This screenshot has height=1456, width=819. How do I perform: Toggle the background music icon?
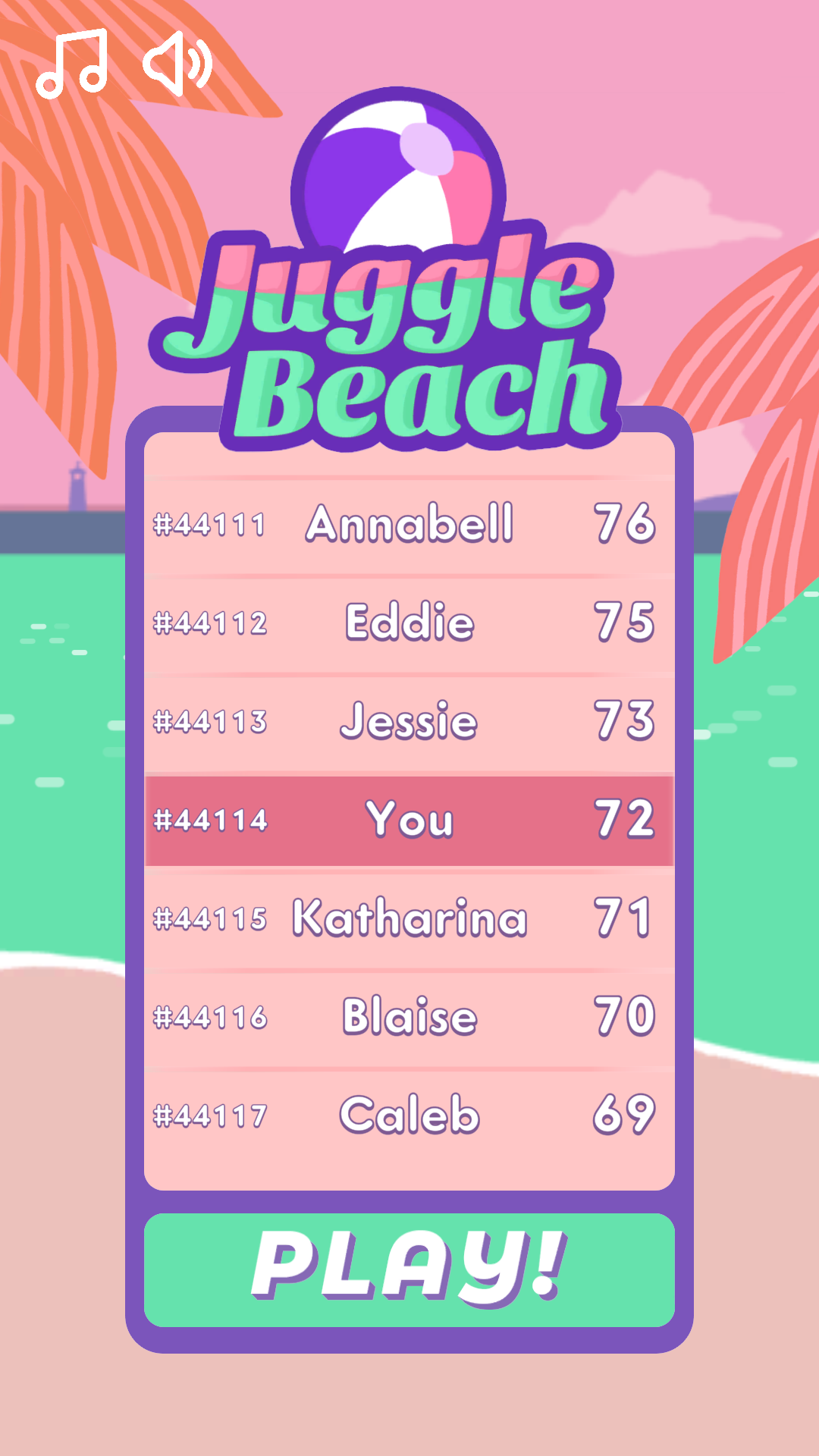72,64
